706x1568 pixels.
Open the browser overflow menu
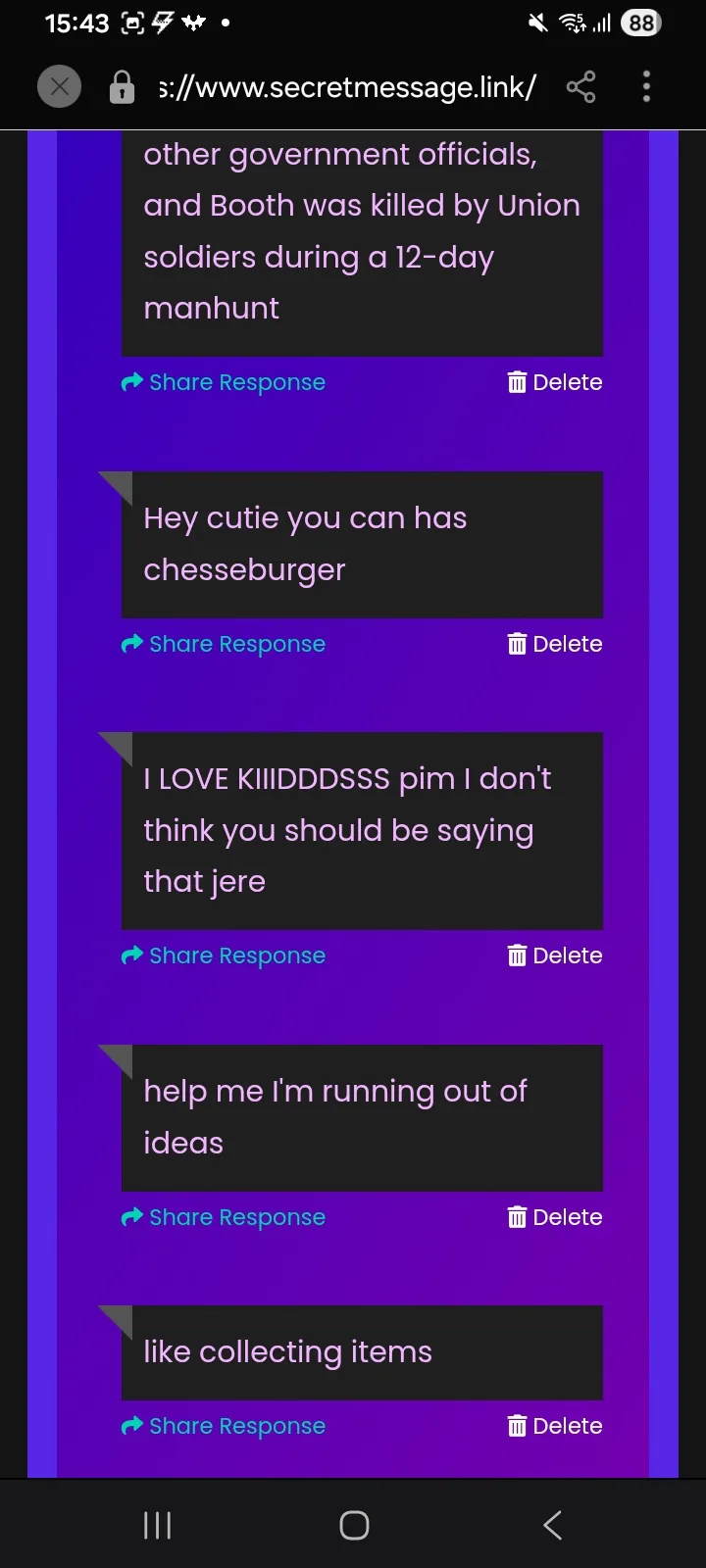click(x=646, y=87)
